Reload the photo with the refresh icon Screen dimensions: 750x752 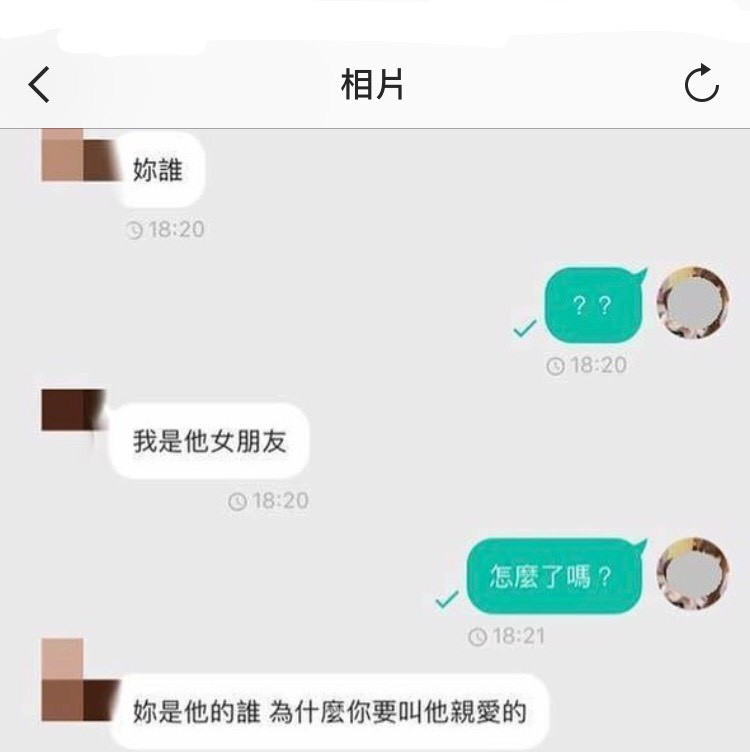(x=701, y=85)
